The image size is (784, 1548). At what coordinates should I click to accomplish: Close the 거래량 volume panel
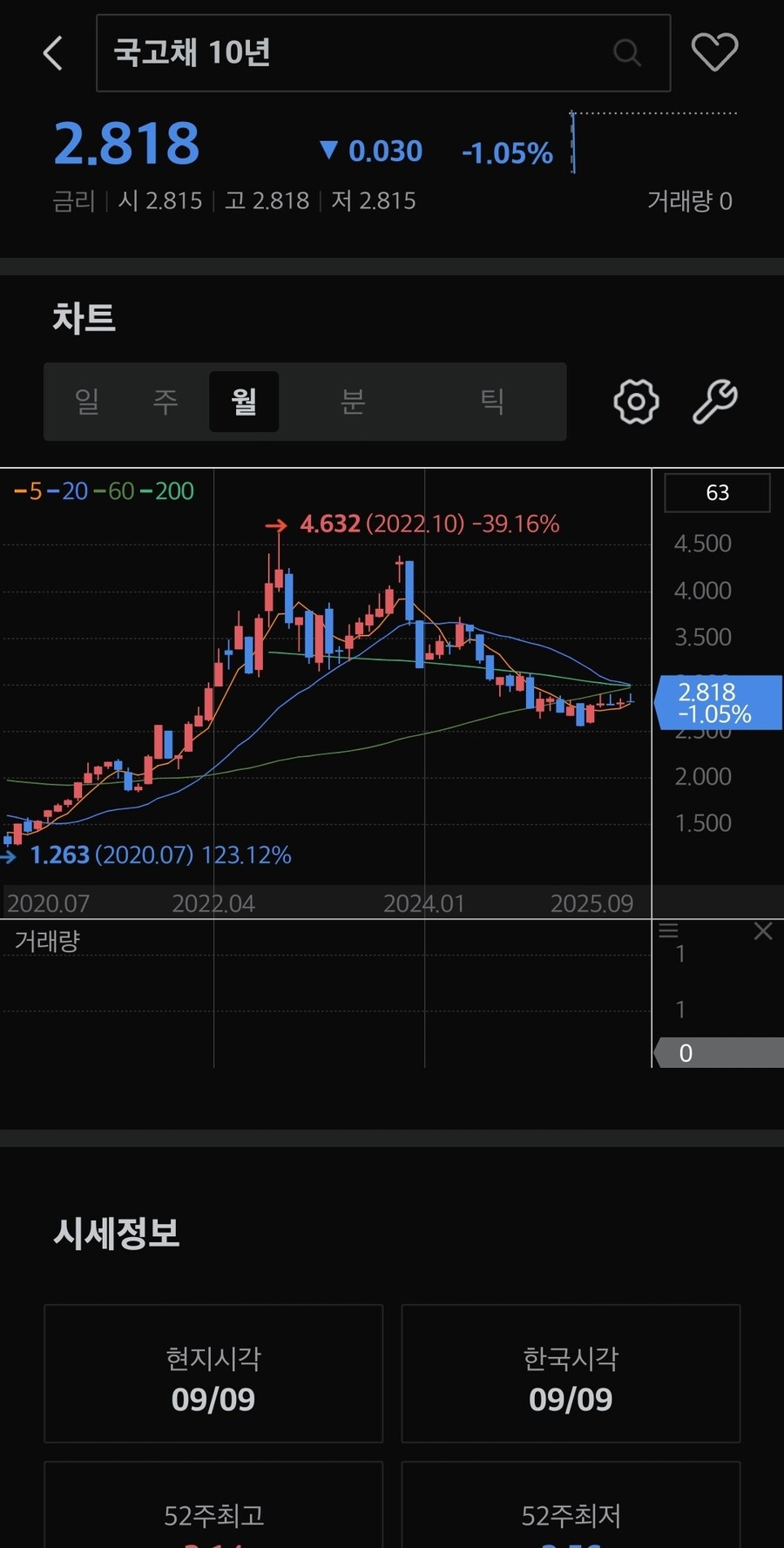point(763,931)
